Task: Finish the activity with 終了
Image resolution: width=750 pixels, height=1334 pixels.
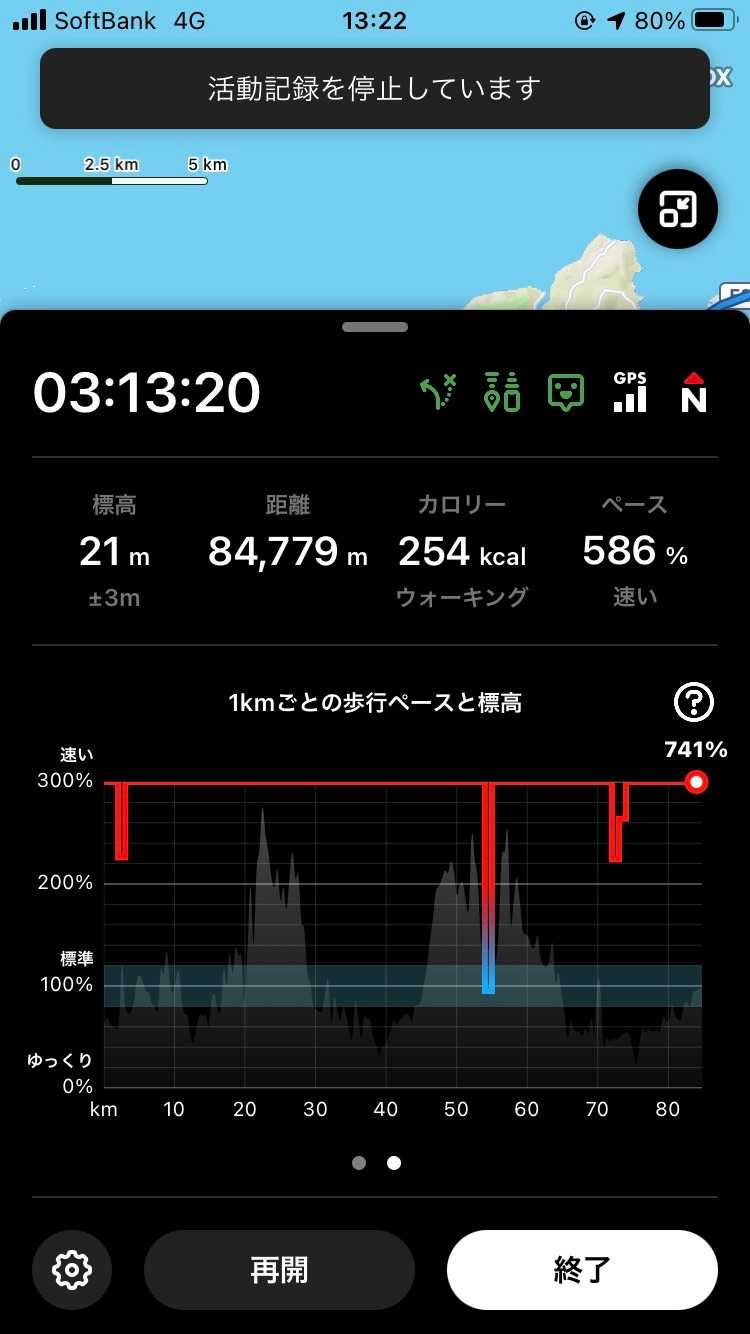Action: pyautogui.click(x=582, y=1270)
